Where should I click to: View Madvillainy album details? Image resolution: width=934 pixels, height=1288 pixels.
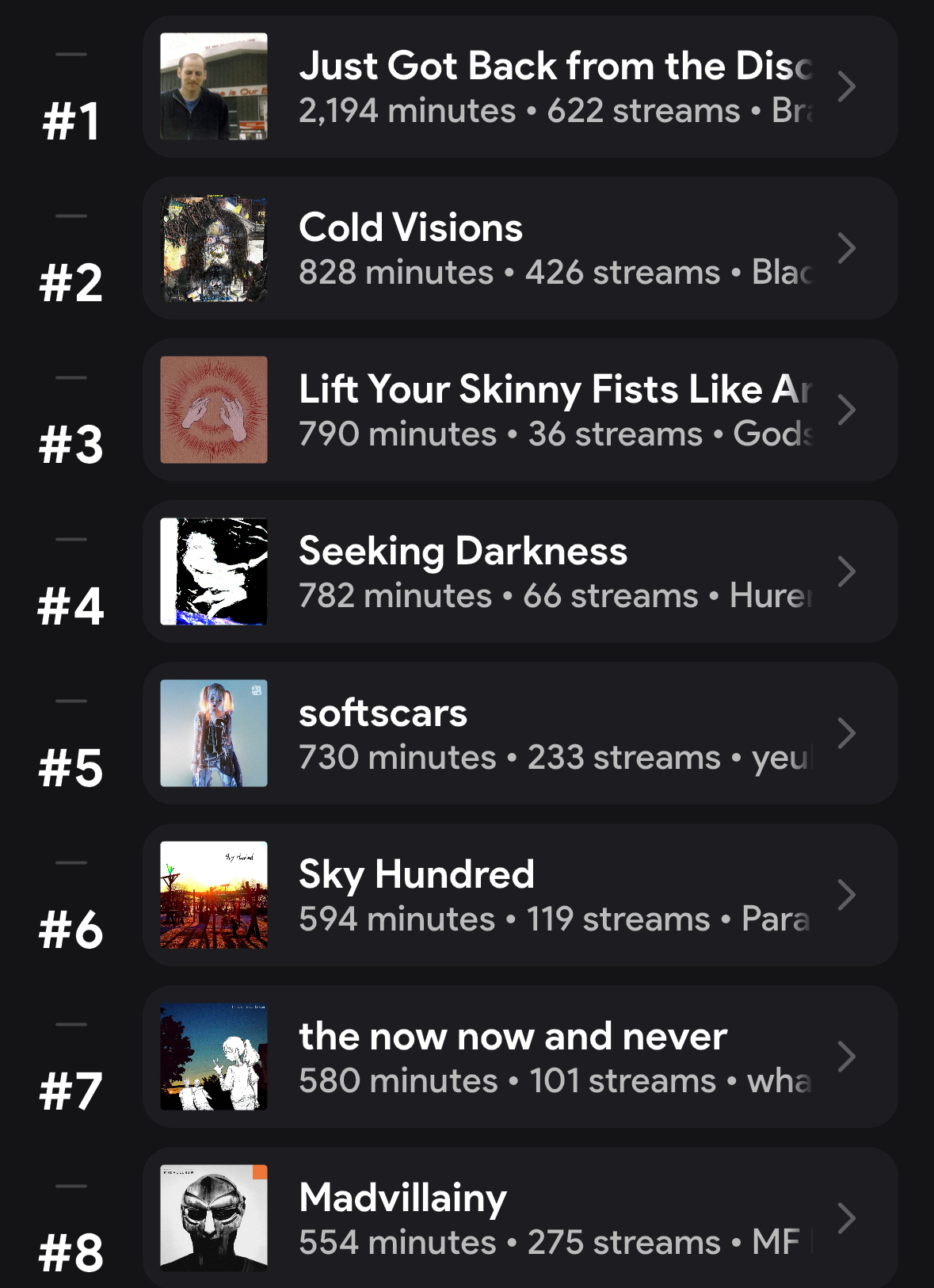point(520,1218)
